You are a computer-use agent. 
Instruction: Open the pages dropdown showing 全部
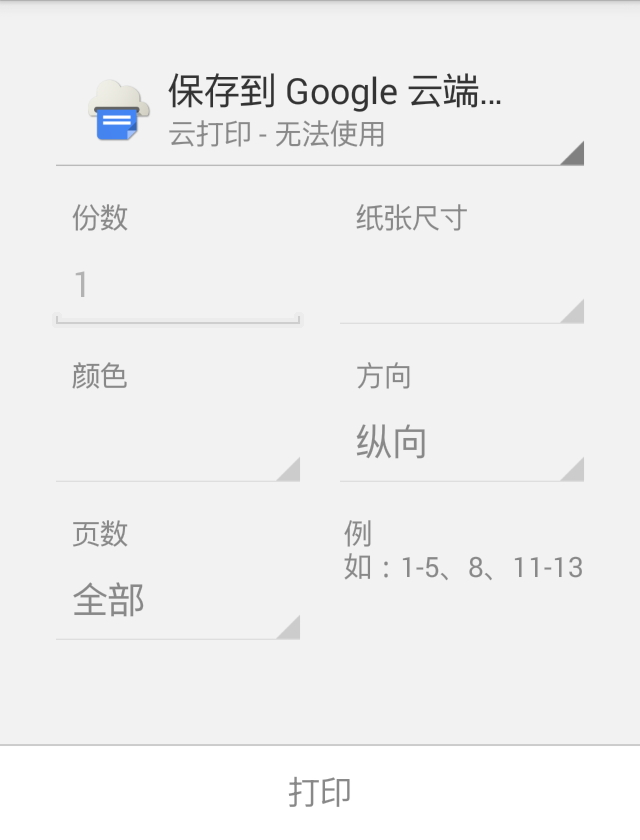point(177,601)
